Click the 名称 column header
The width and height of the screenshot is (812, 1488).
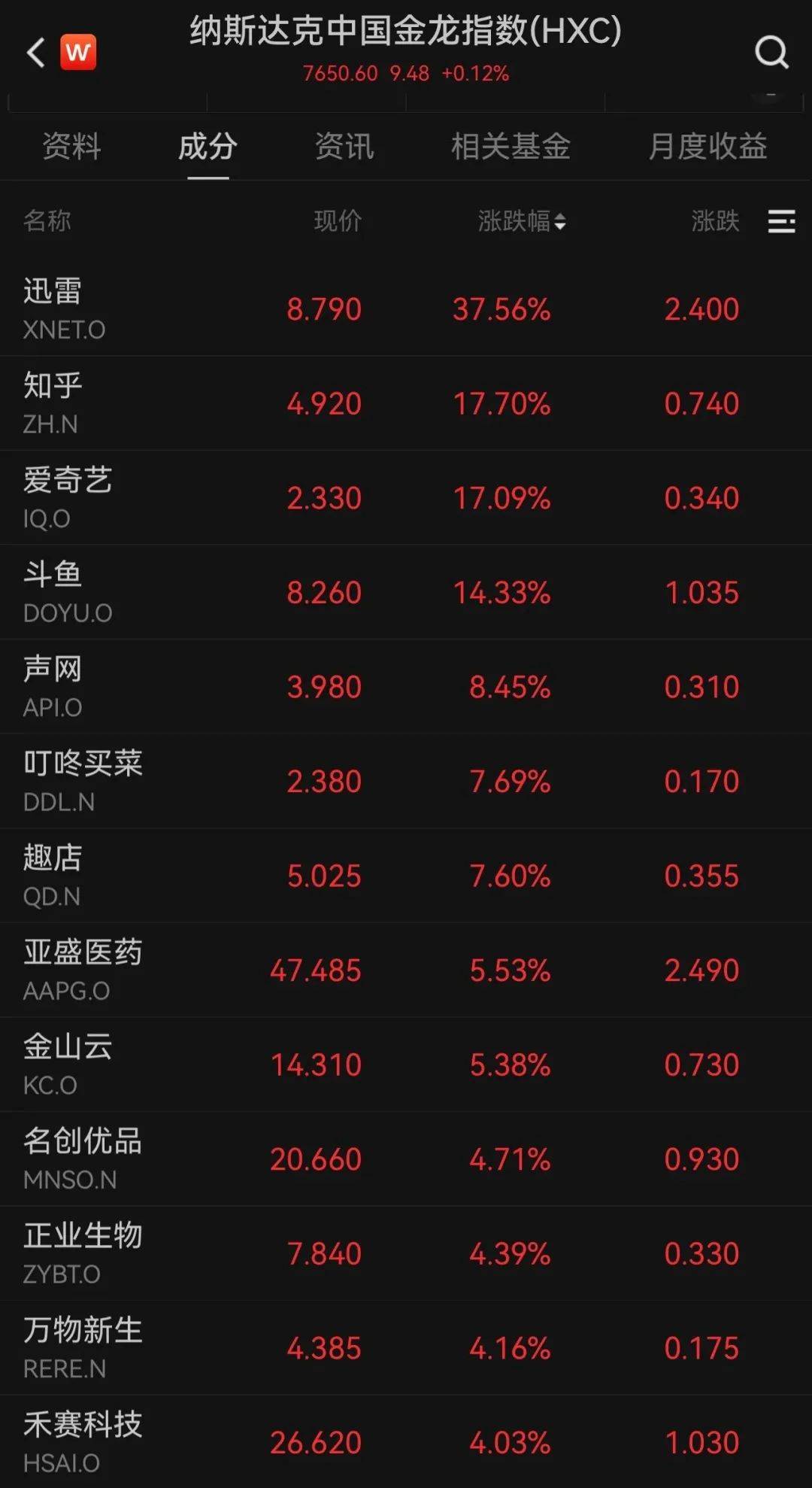[48, 222]
